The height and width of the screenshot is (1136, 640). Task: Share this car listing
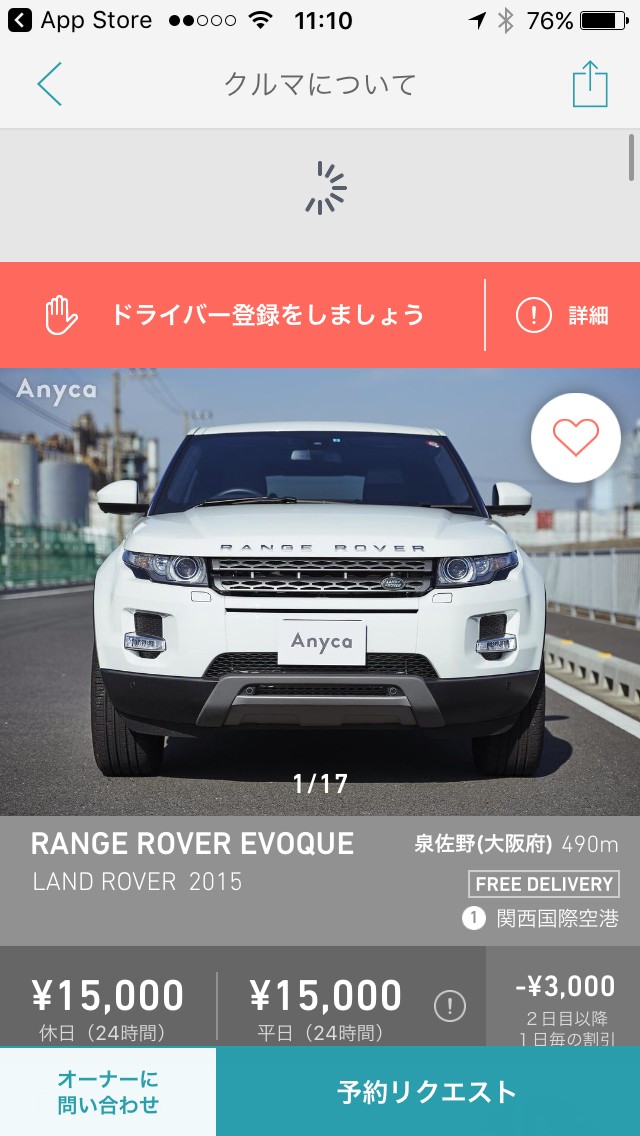coord(590,83)
